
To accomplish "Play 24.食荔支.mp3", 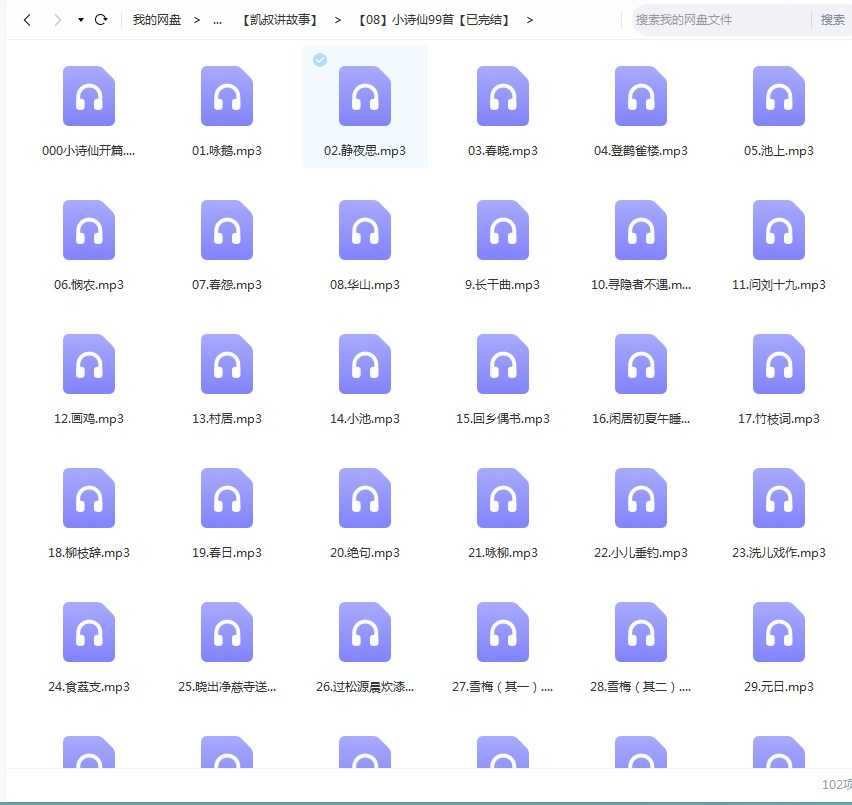I will click(x=89, y=632).
